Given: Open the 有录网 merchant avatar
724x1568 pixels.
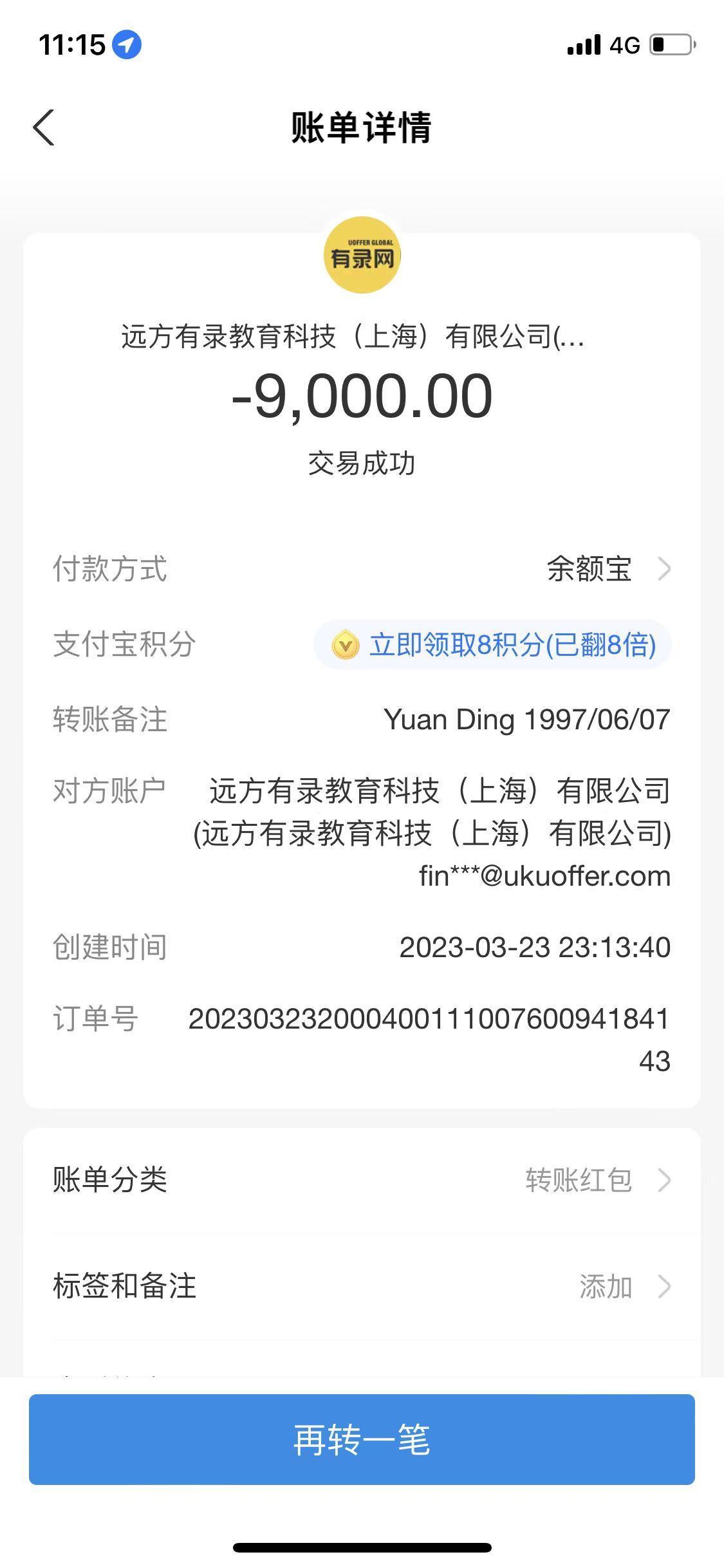Looking at the screenshot, I should pyautogui.click(x=362, y=256).
